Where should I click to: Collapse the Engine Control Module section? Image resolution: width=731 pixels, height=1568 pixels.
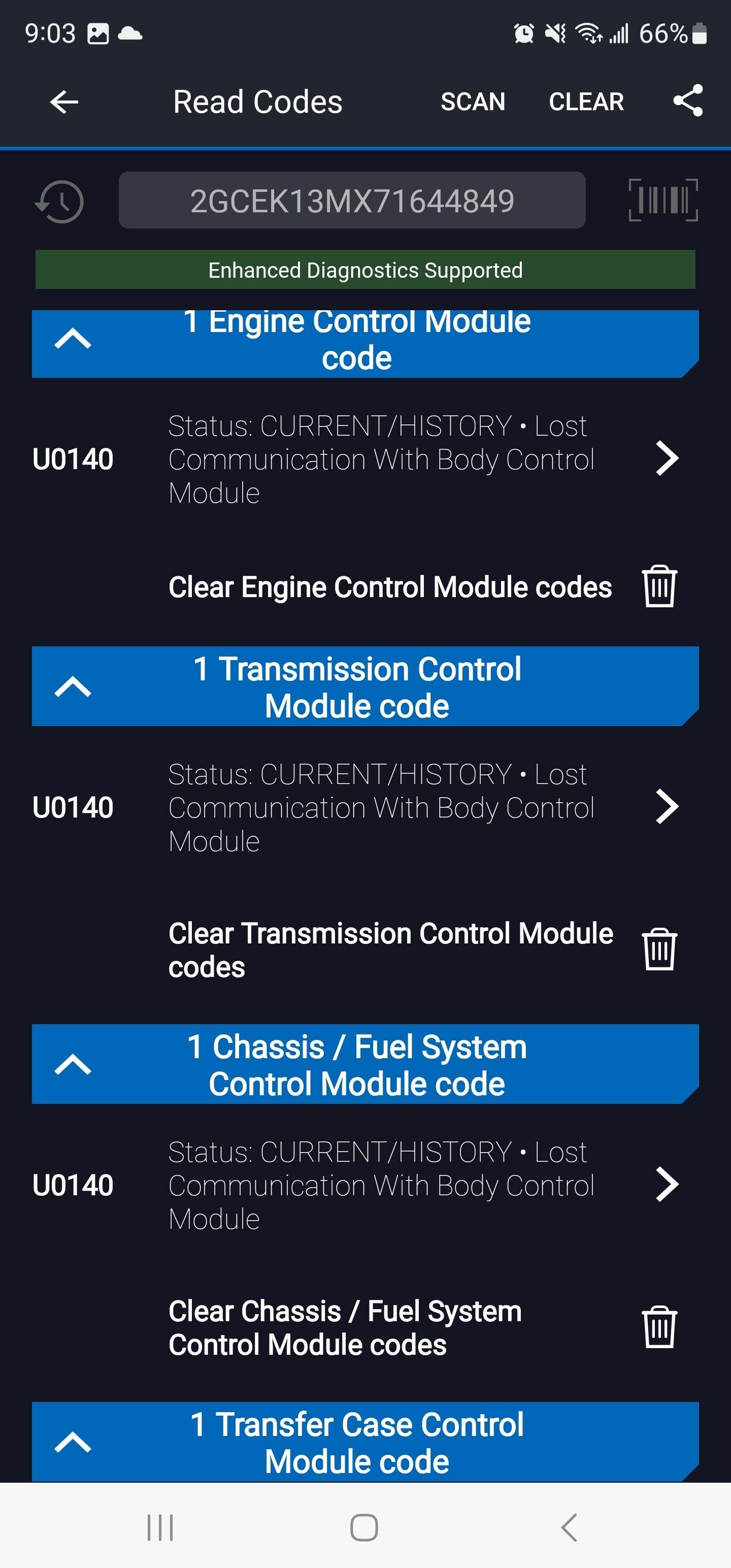coord(73,339)
